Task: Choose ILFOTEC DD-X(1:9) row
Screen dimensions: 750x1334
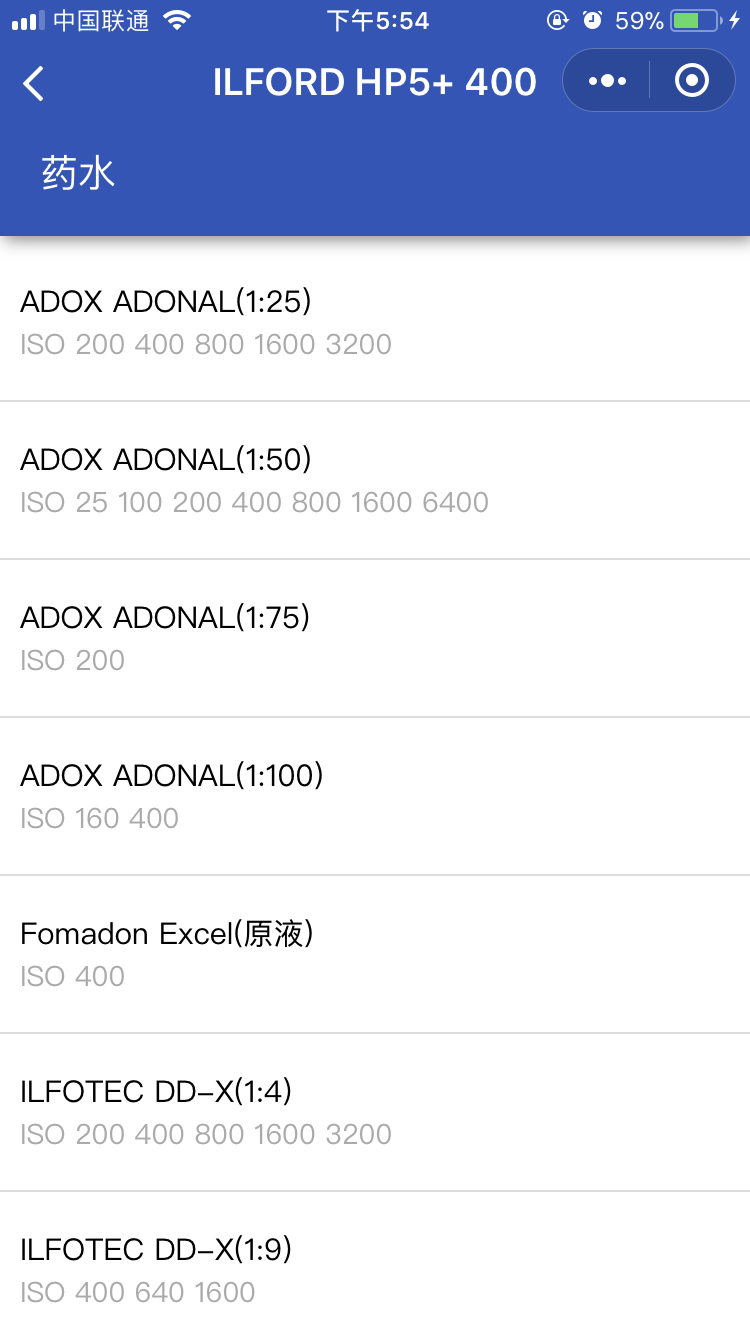Action: [x=375, y=1263]
